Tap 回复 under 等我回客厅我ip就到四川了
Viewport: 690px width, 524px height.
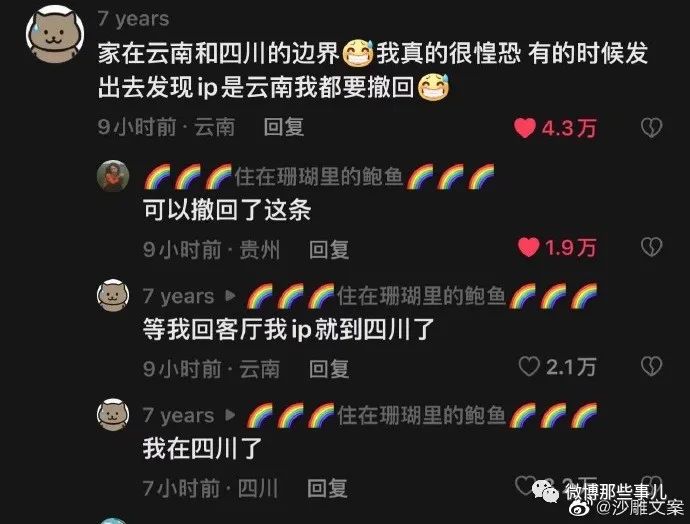pyautogui.click(x=328, y=368)
